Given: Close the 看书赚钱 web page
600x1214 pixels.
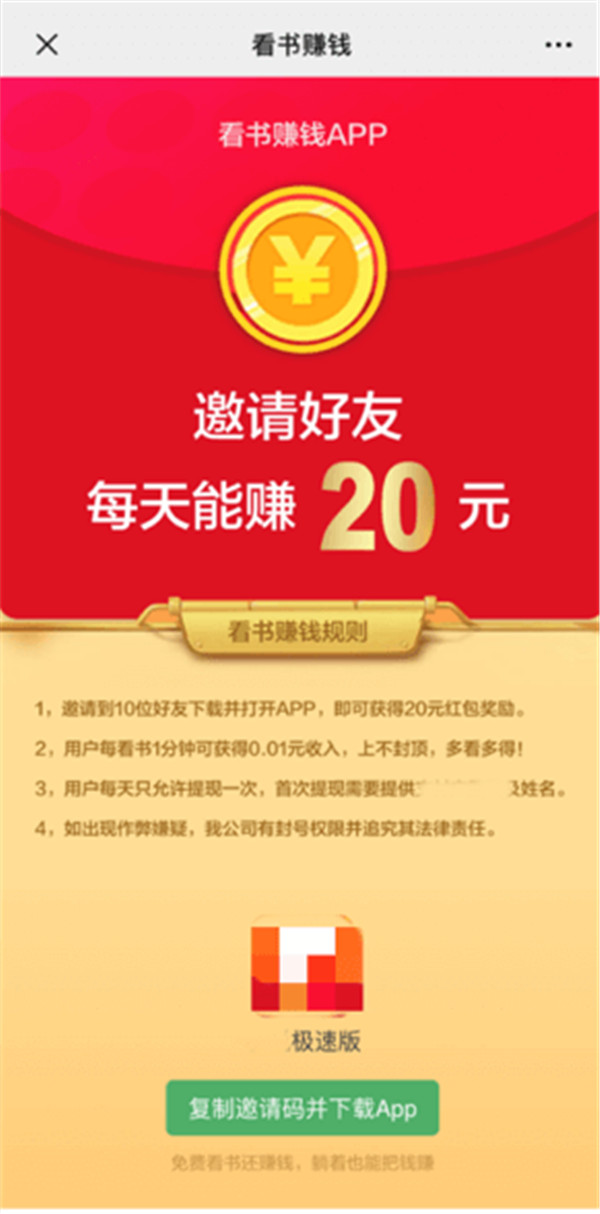Looking at the screenshot, I should click(46, 45).
